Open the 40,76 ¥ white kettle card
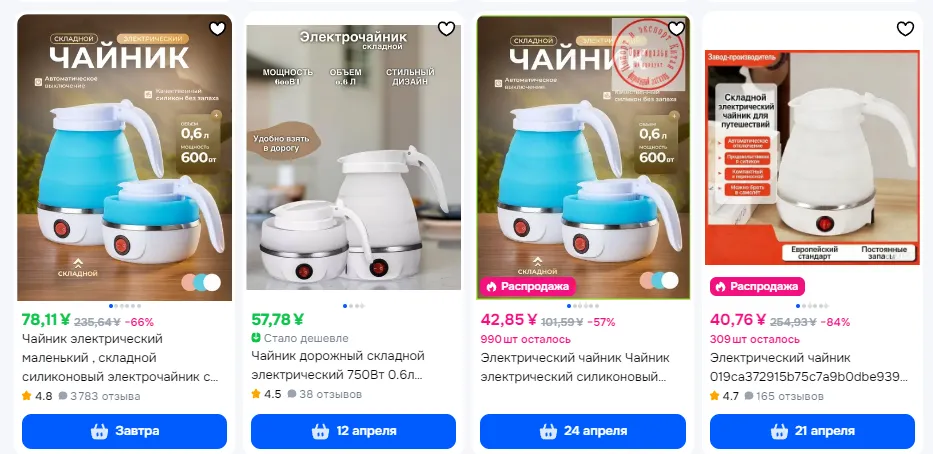Image resolution: width=933 pixels, height=454 pixels. (812, 160)
